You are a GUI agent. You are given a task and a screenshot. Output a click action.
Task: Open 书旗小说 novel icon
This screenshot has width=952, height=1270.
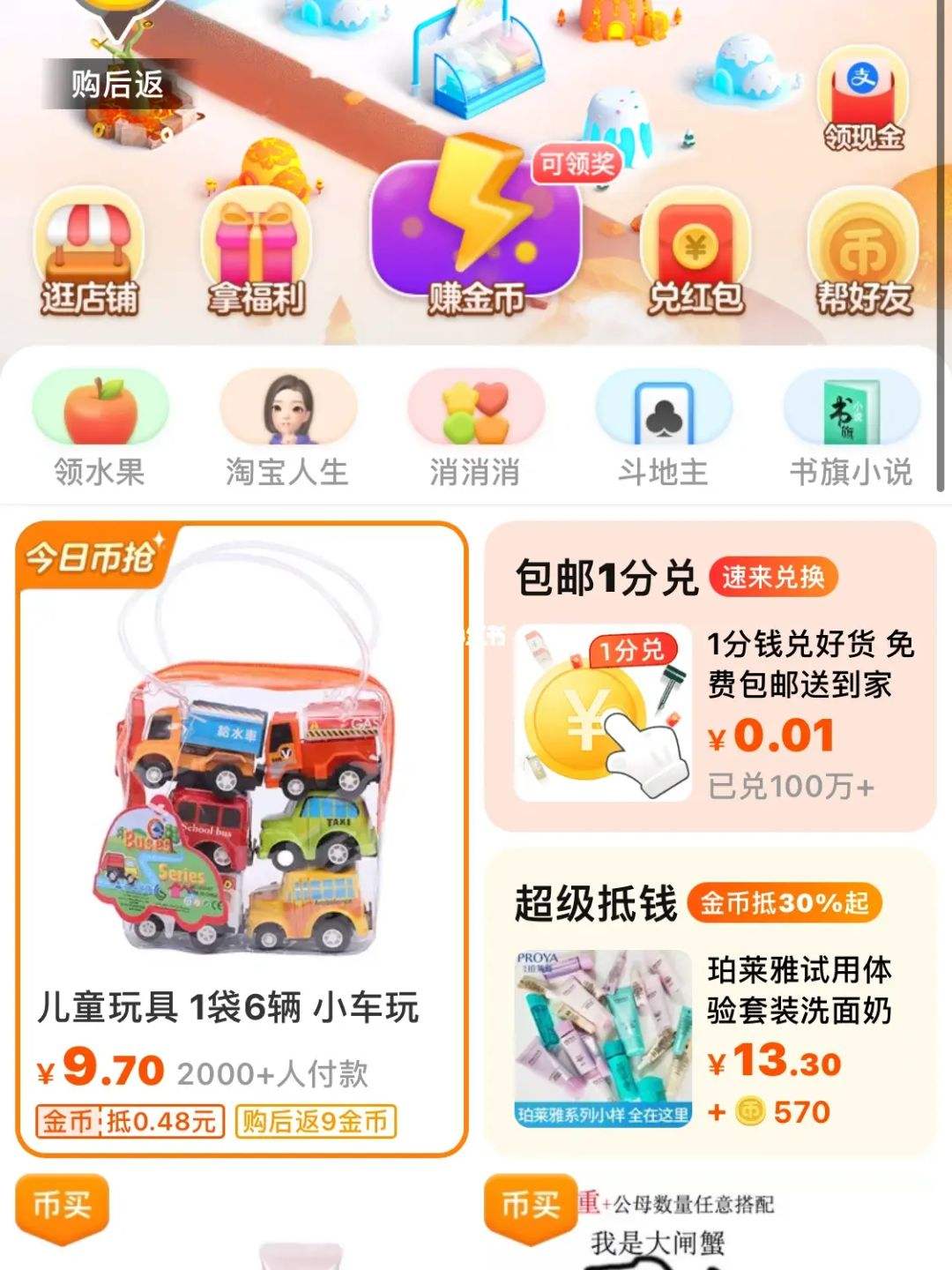849,410
